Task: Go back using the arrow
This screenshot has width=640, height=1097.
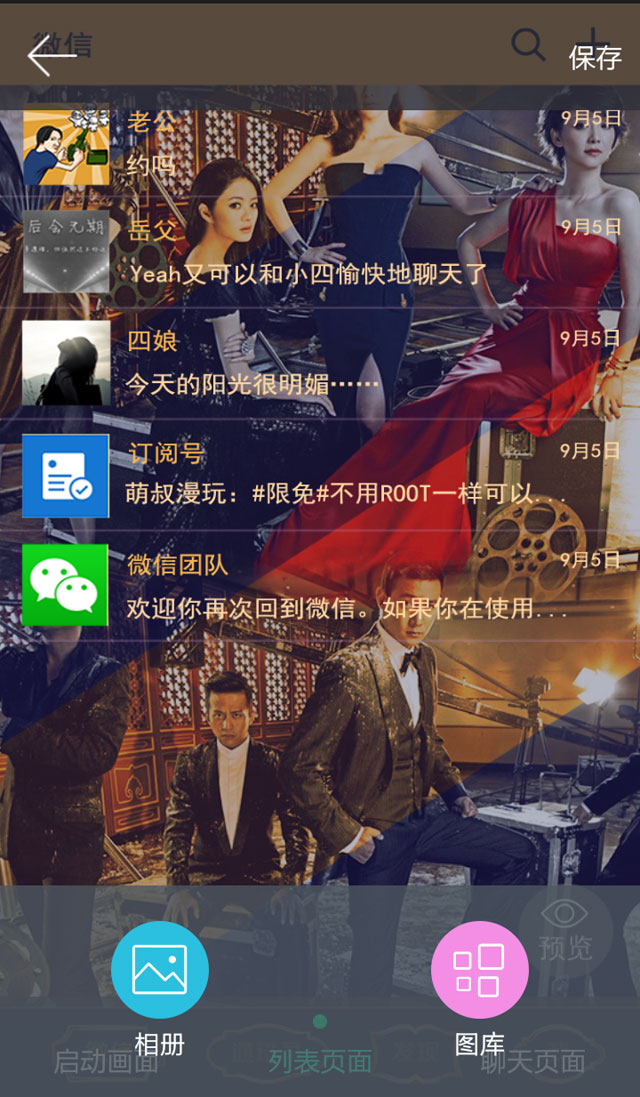Action: (x=52, y=56)
